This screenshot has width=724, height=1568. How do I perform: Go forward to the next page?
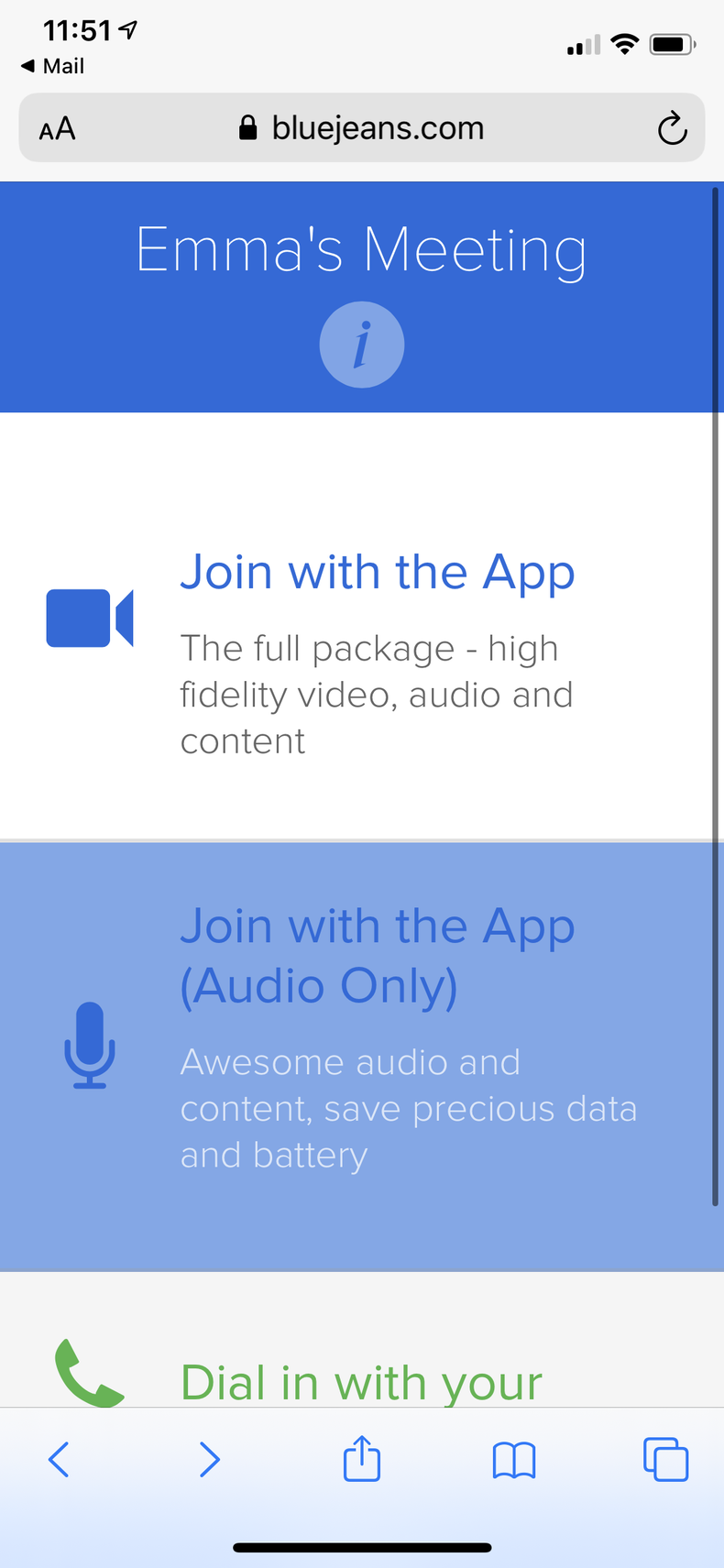coord(210,1459)
